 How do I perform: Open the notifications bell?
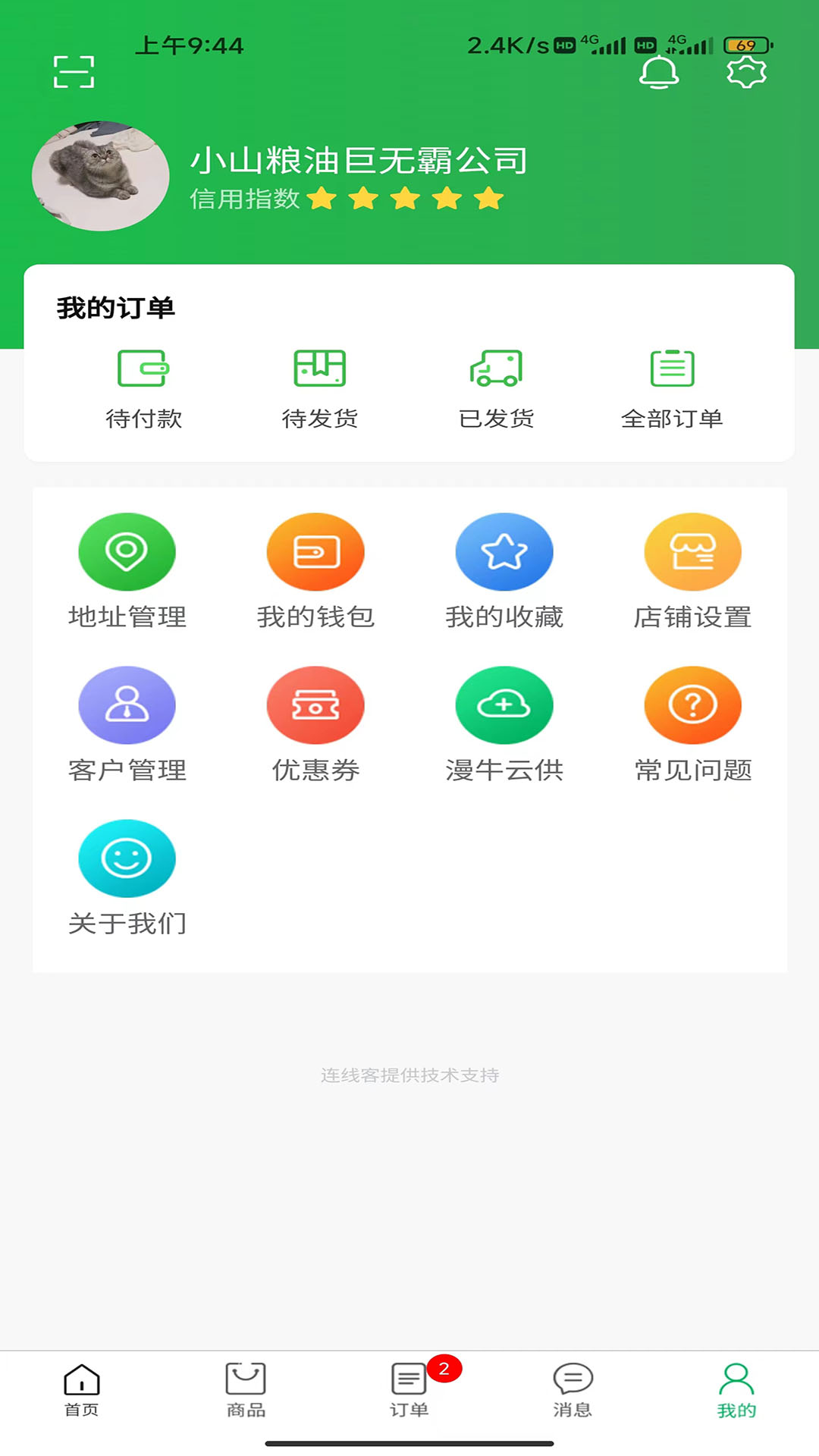(658, 72)
